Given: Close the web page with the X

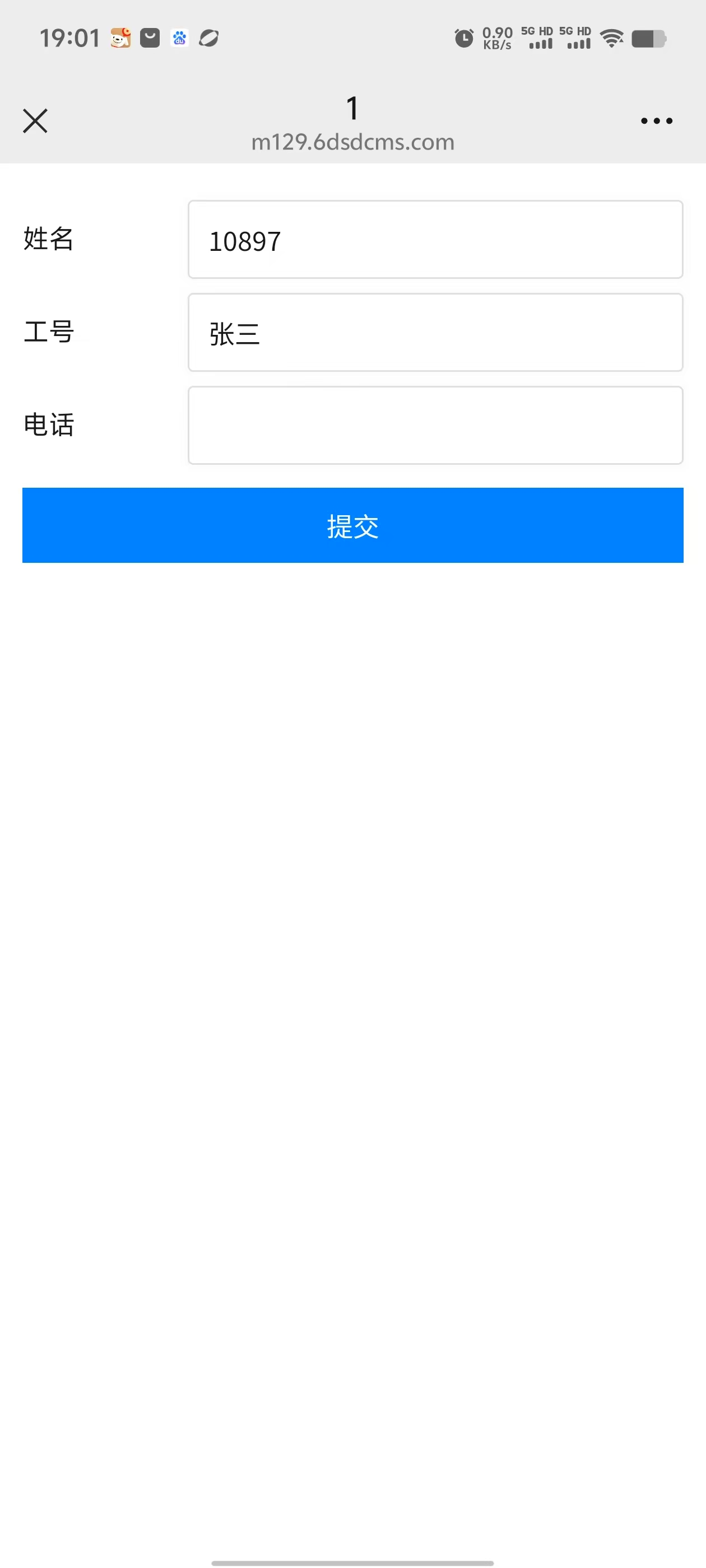Looking at the screenshot, I should (x=35, y=120).
